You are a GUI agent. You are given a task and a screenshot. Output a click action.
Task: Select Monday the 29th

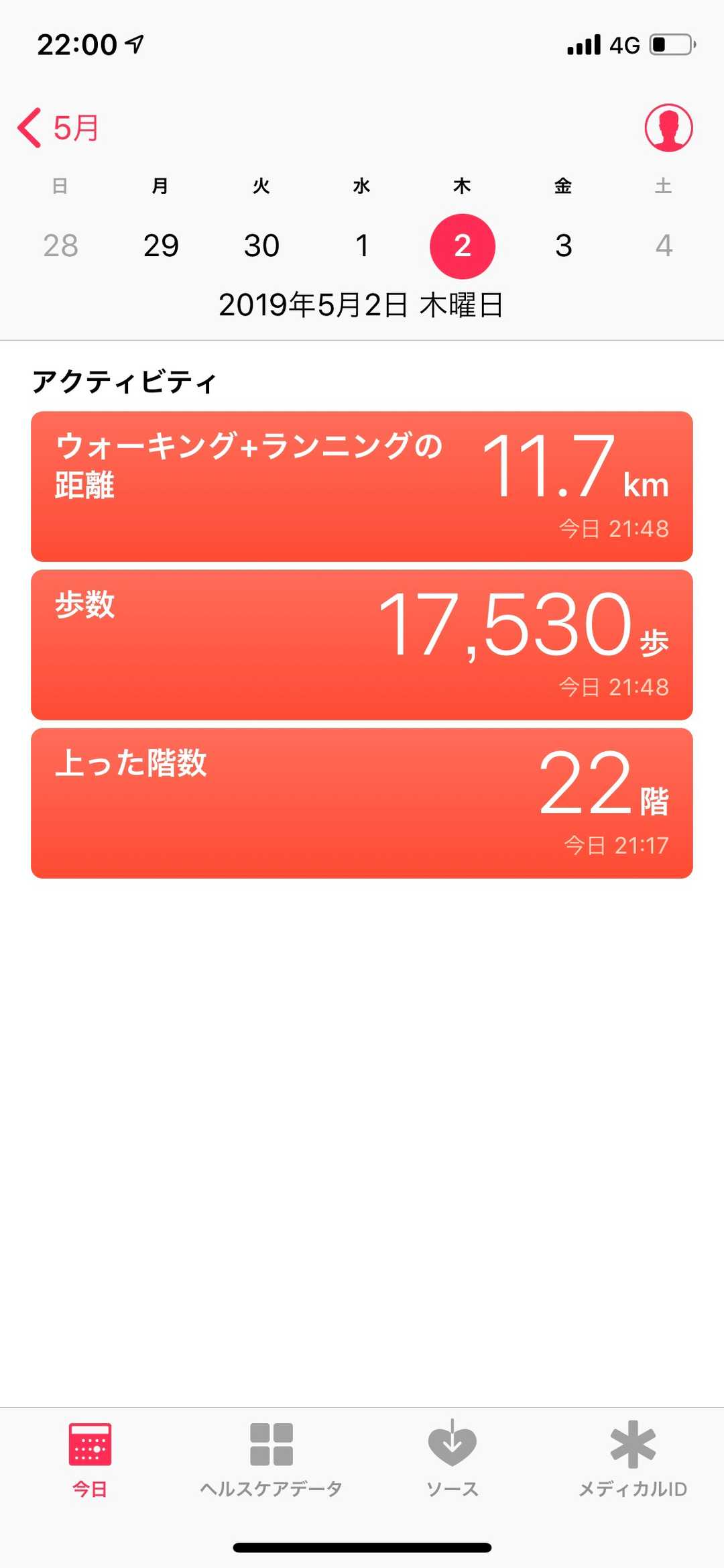coord(161,245)
